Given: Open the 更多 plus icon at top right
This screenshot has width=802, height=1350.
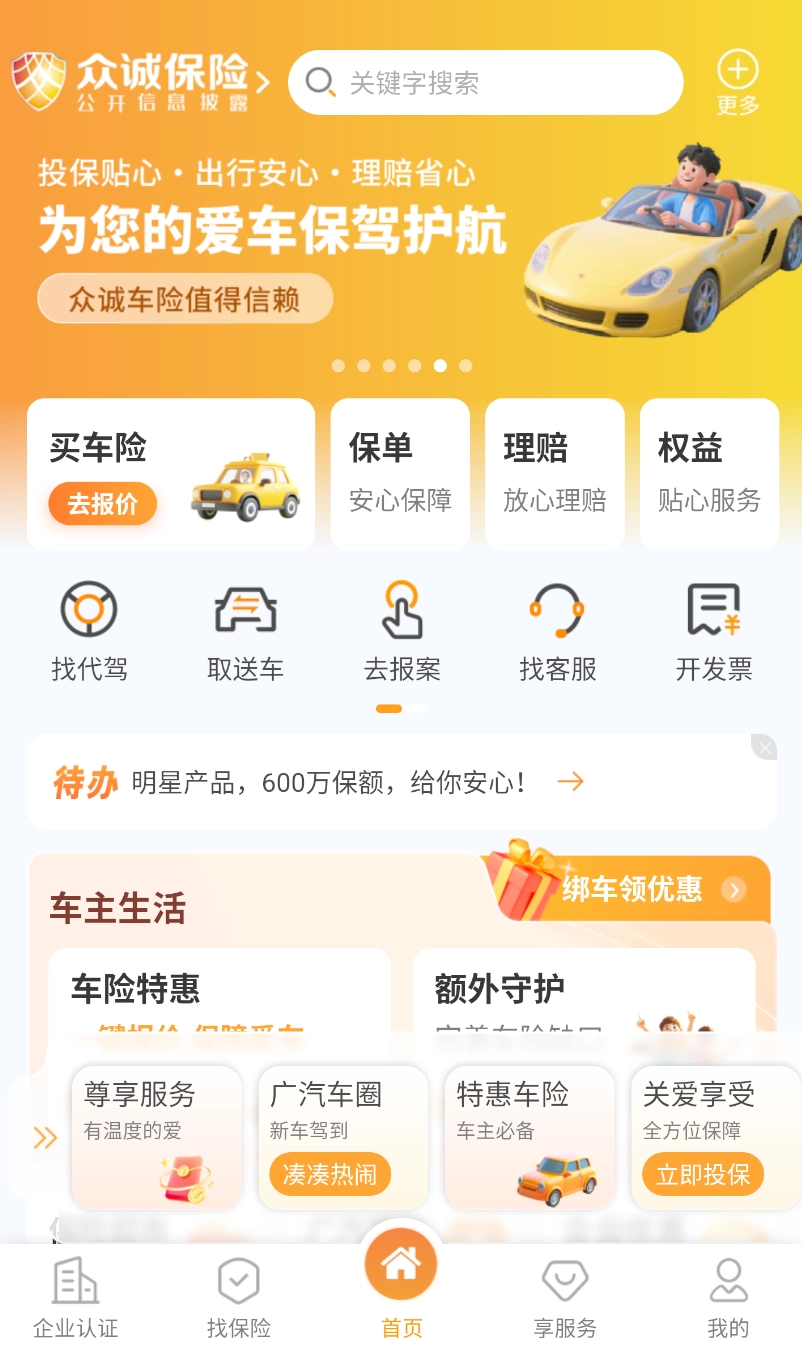Looking at the screenshot, I should 737,70.
